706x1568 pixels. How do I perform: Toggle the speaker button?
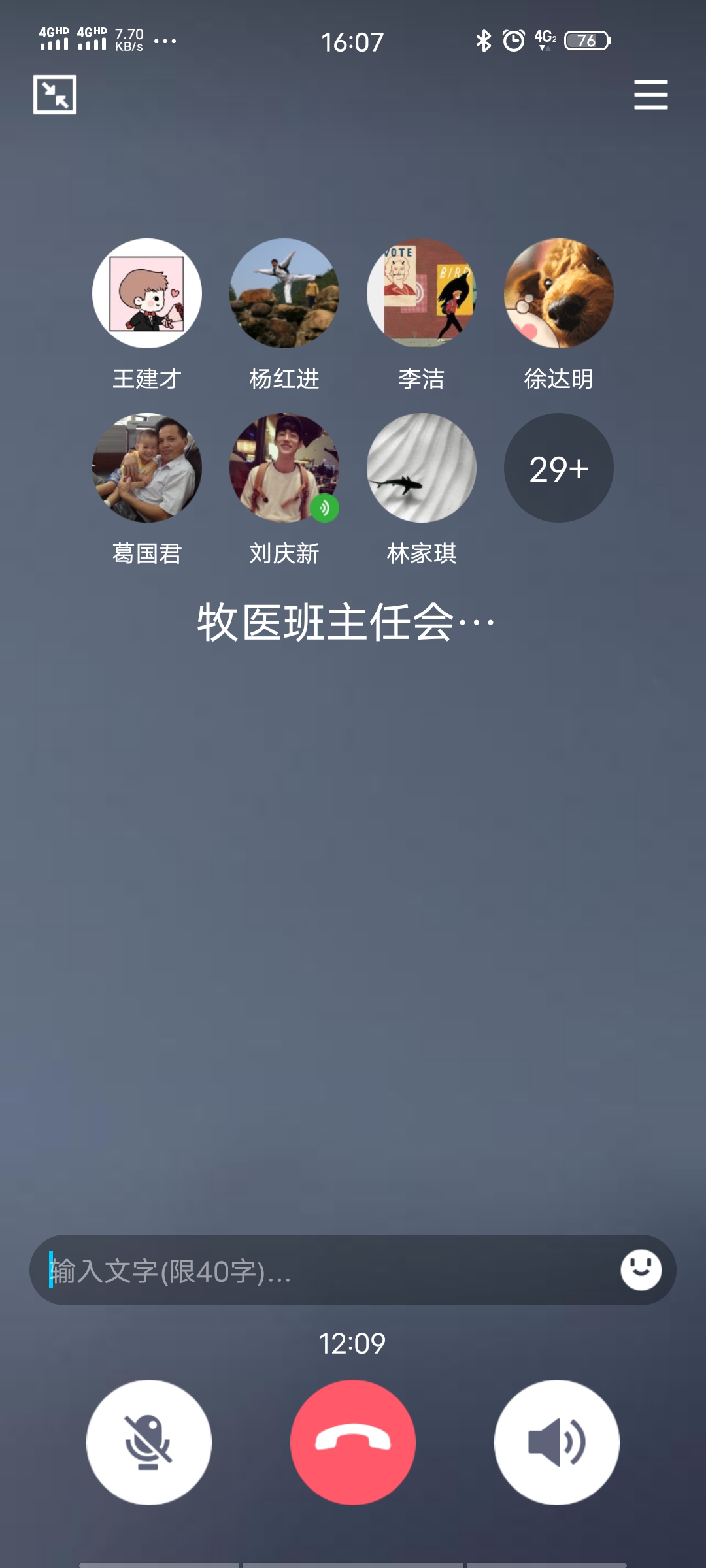click(x=556, y=1442)
